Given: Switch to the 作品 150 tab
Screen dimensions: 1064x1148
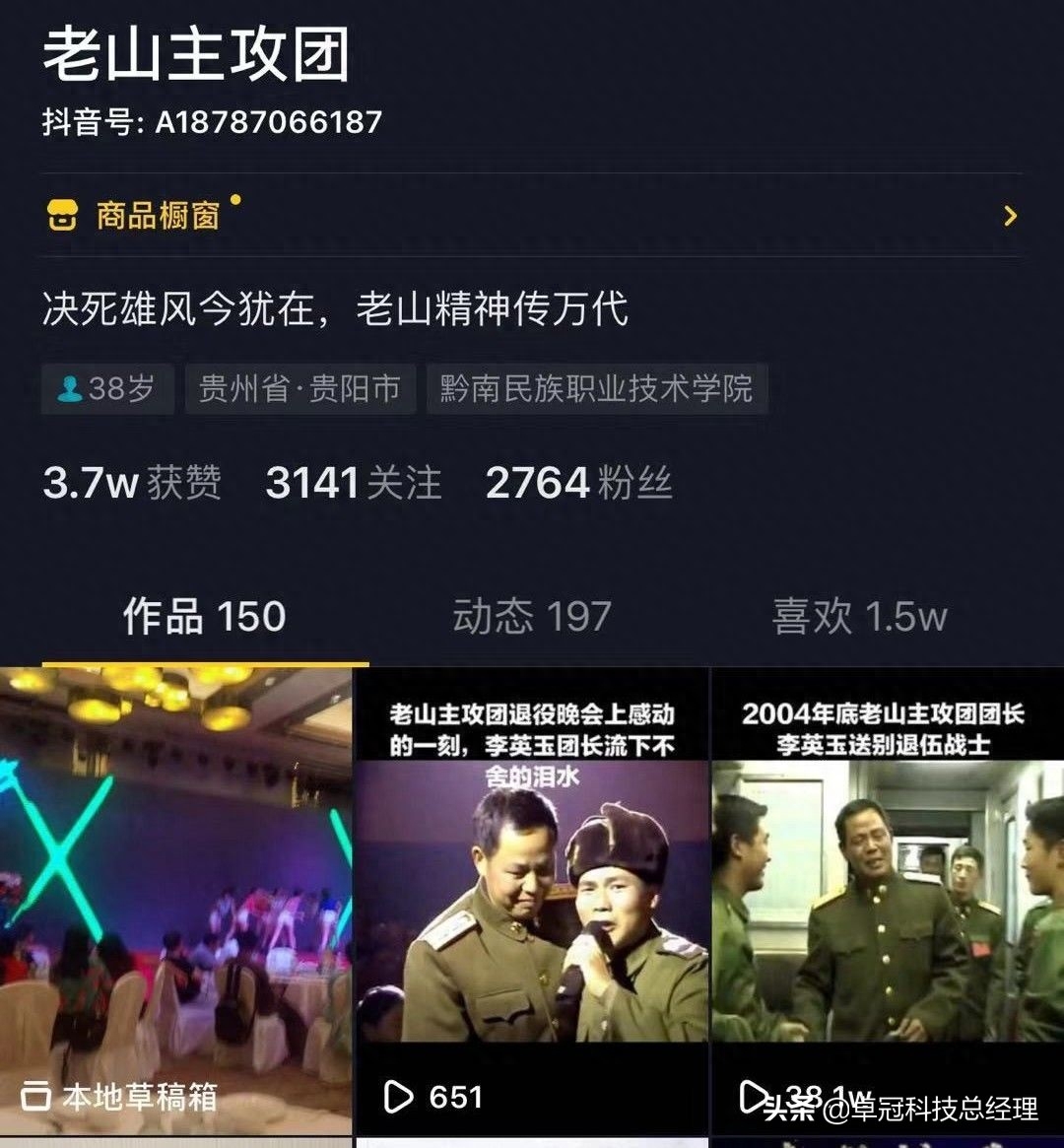Looking at the screenshot, I should coord(204,617).
